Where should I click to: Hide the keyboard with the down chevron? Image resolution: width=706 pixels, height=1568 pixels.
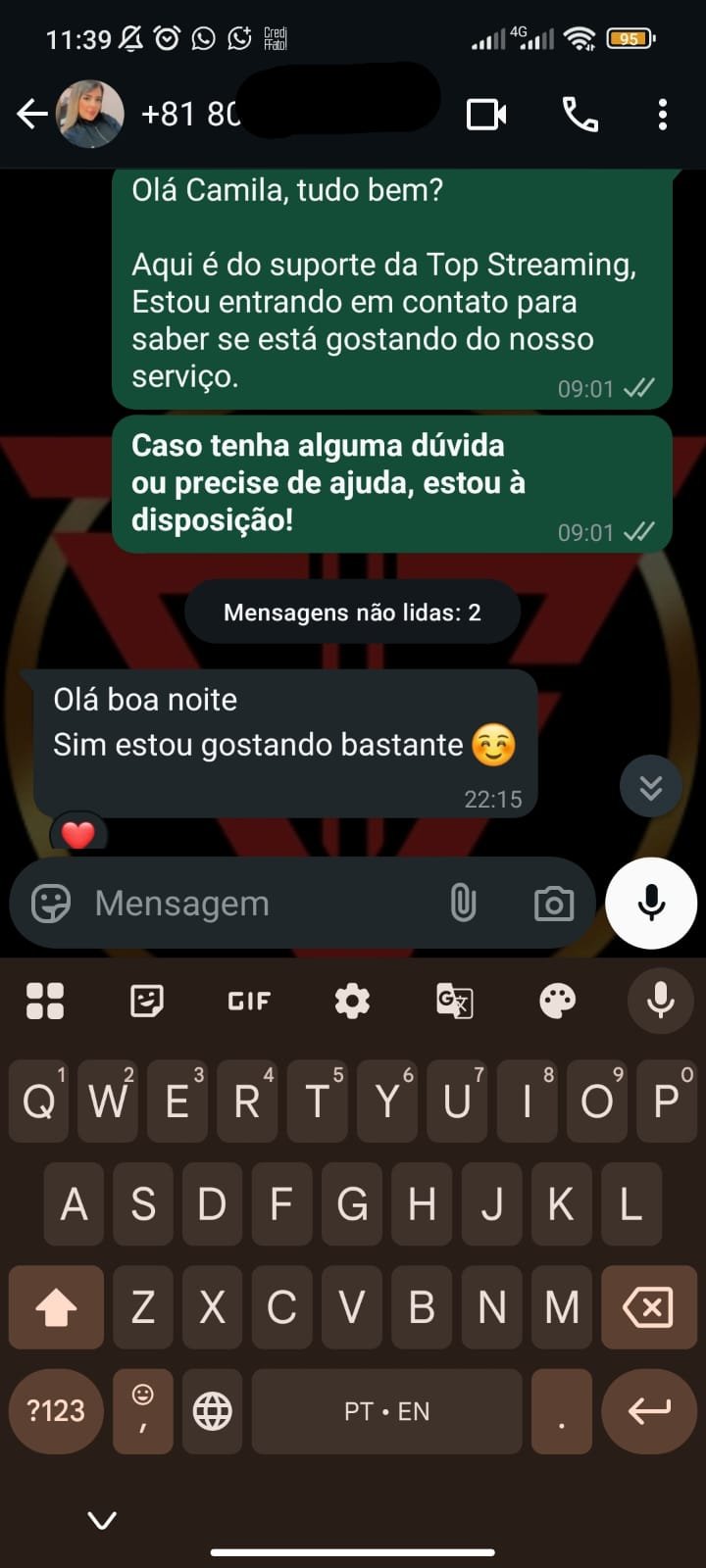(102, 1520)
